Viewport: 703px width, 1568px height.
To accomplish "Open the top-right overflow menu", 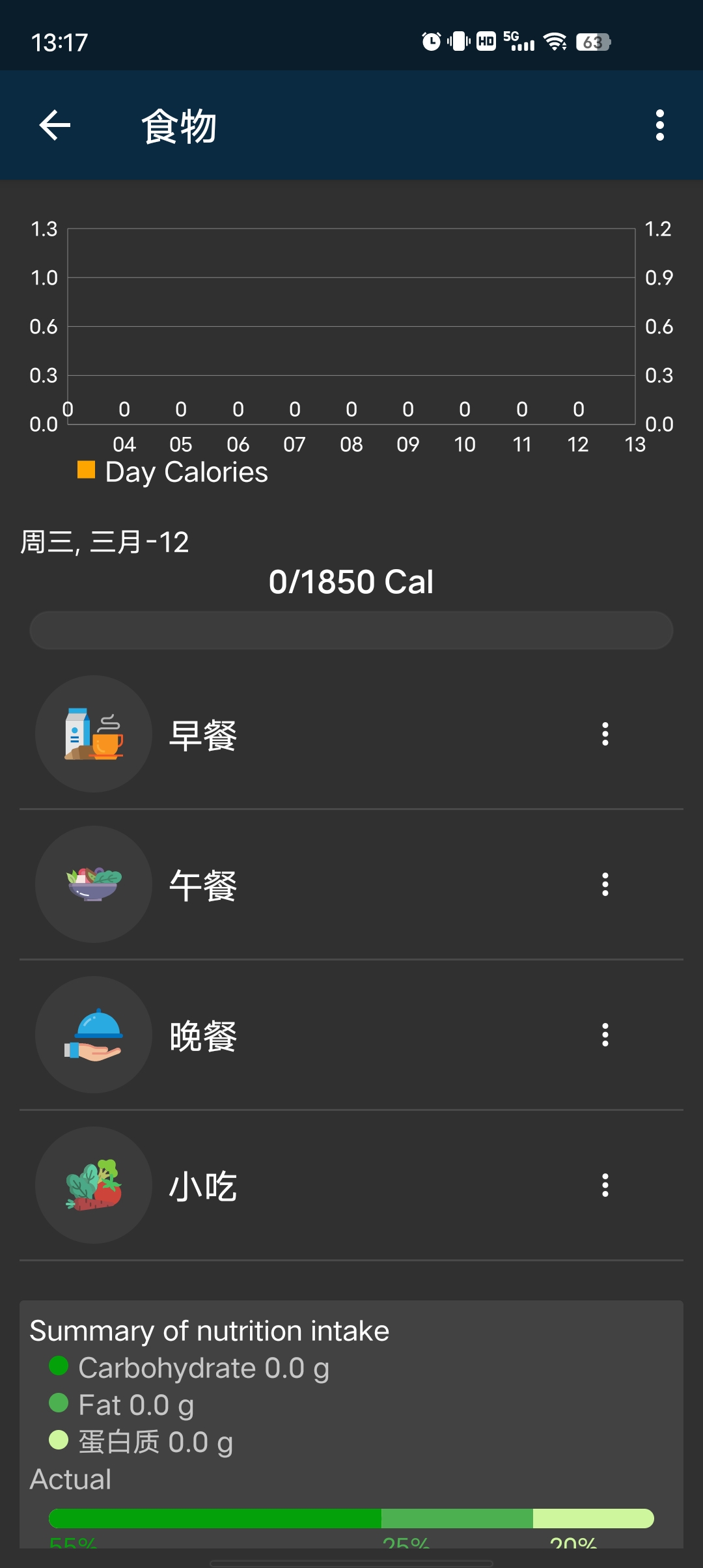I will pos(660,125).
